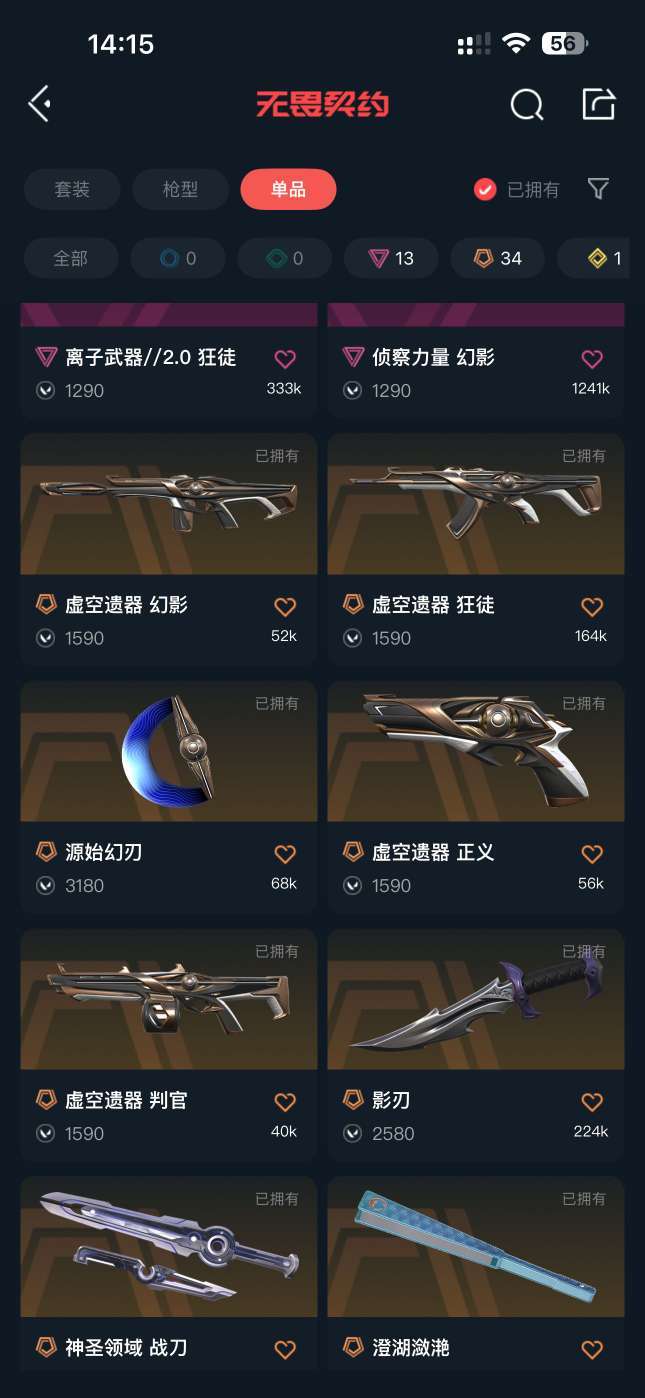
Task: Select the 全部 chip
Action: [70, 258]
